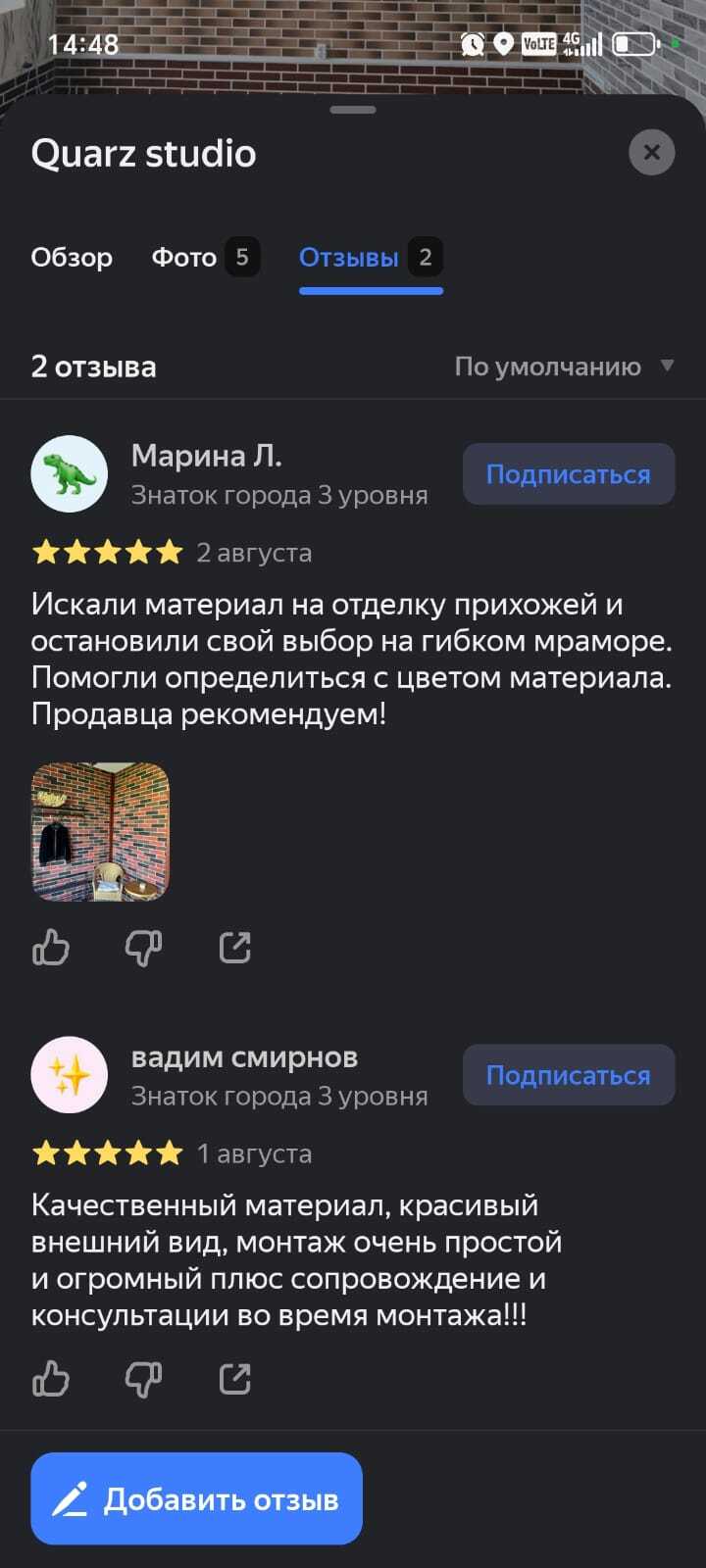
Task: Share Марина Л.'s review
Action: pos(235,948)
